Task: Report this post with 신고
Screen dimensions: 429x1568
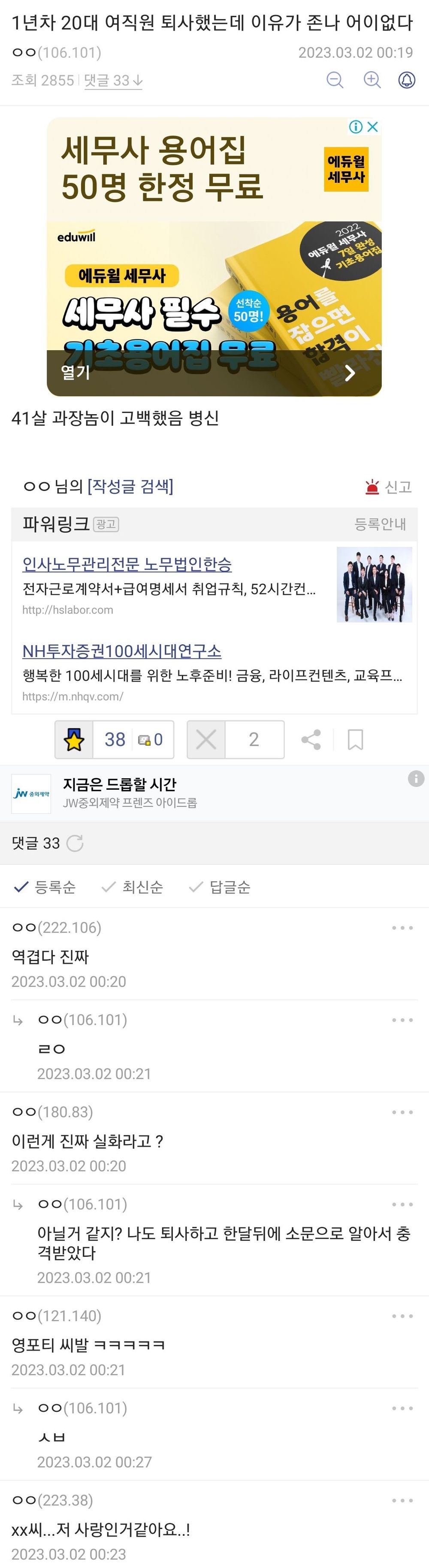Action: 389,487
